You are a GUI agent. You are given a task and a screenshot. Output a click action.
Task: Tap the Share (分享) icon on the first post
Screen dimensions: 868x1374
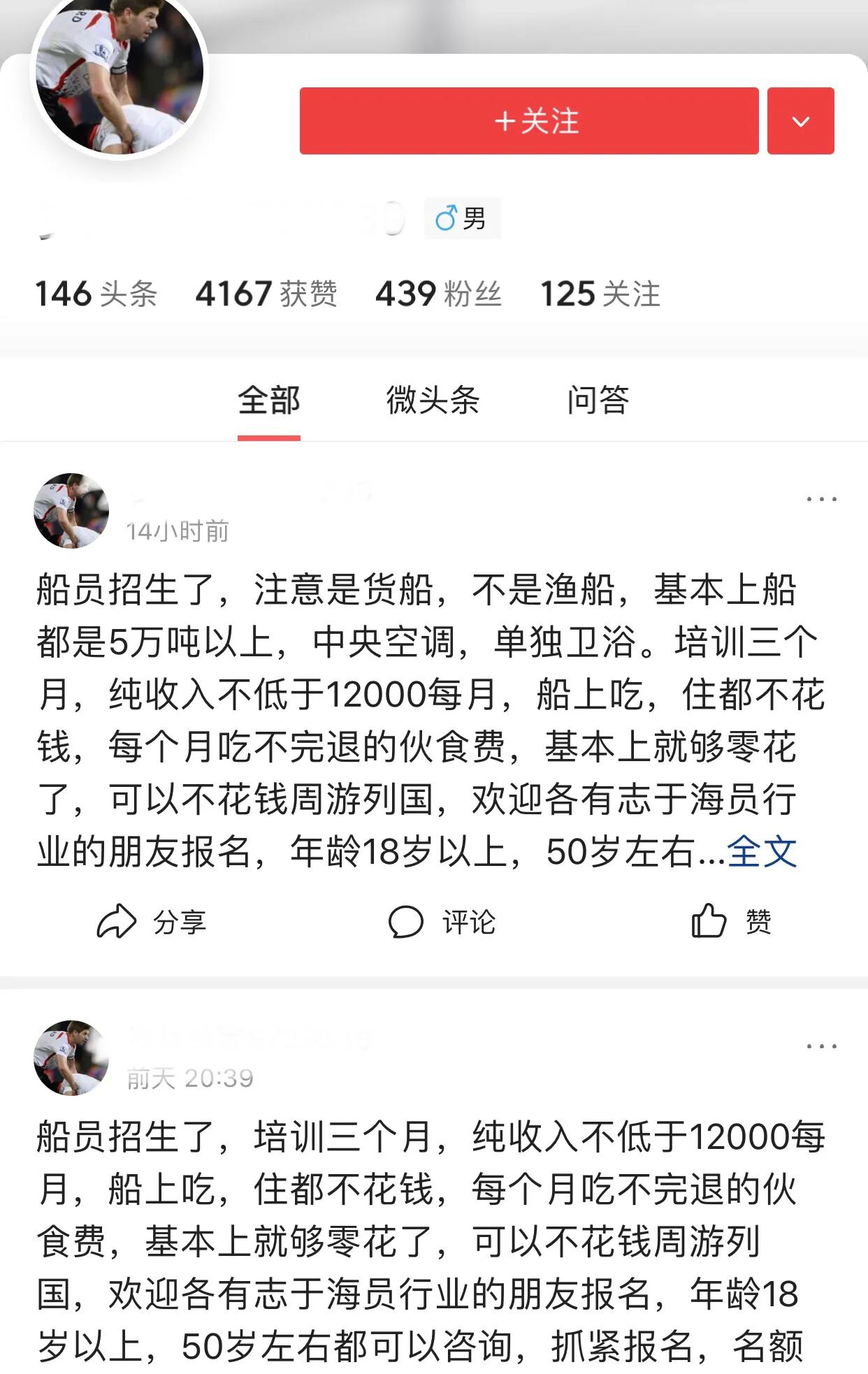click(x=118, y=922)
